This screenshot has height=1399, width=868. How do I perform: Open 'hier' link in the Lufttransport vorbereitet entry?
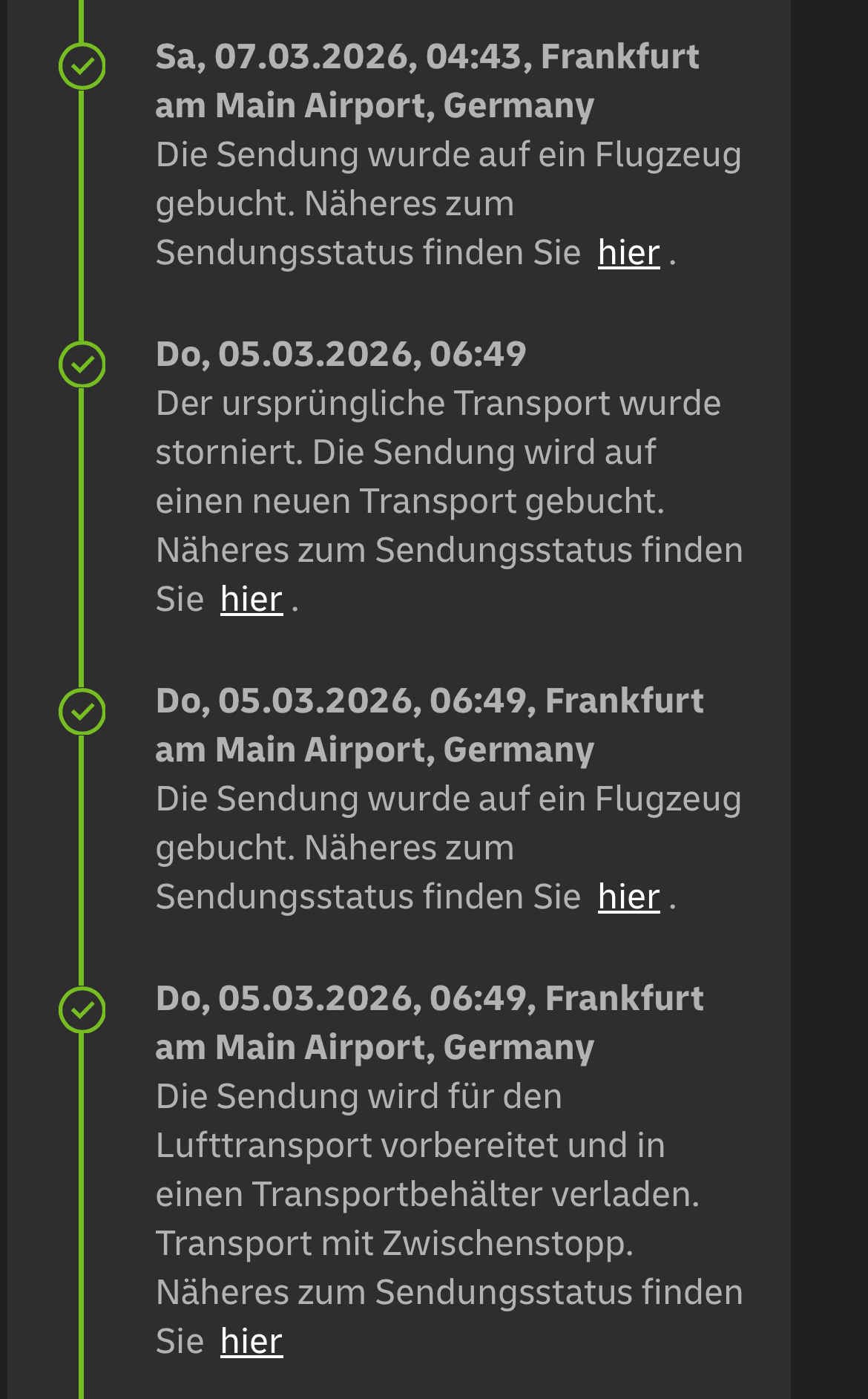point(251,1342)
